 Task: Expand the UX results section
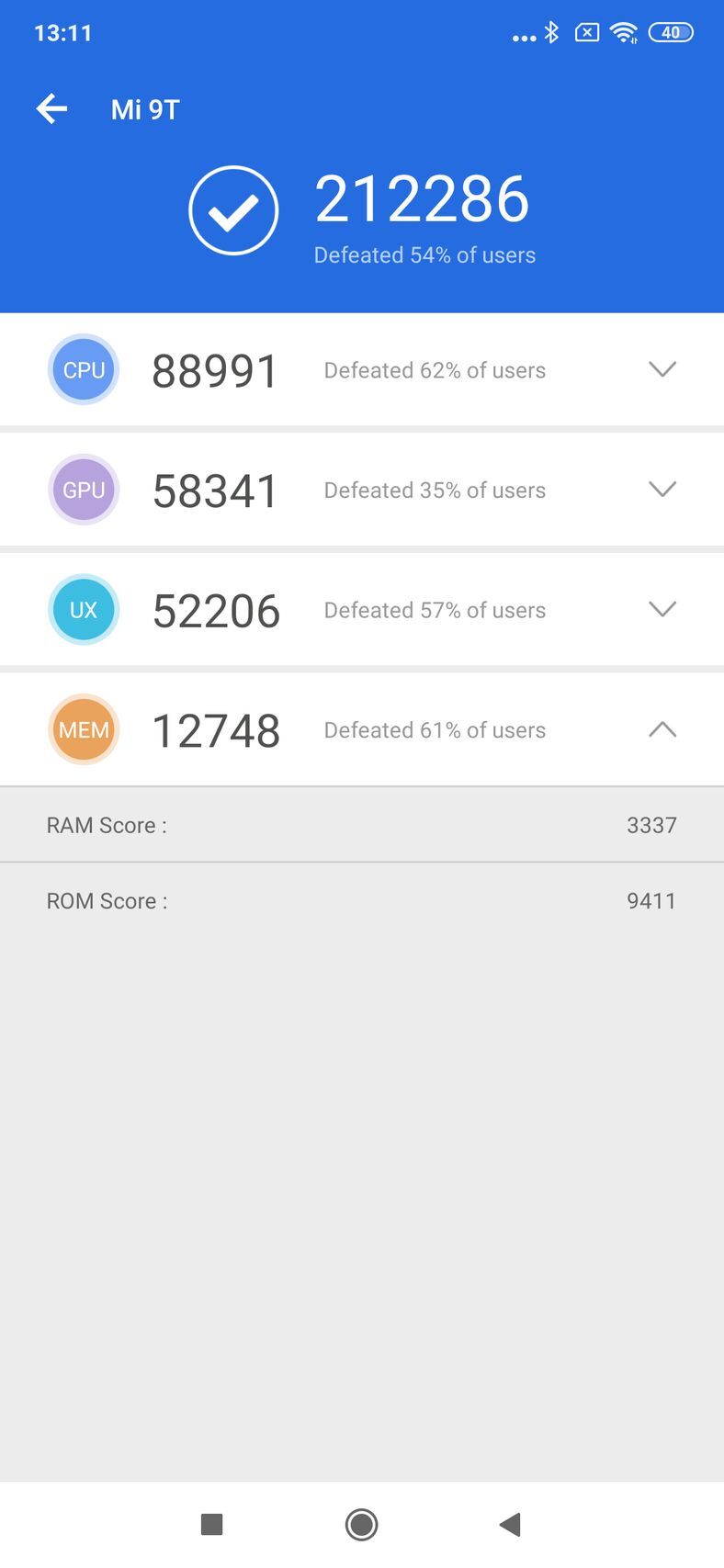tap(662, 609)
